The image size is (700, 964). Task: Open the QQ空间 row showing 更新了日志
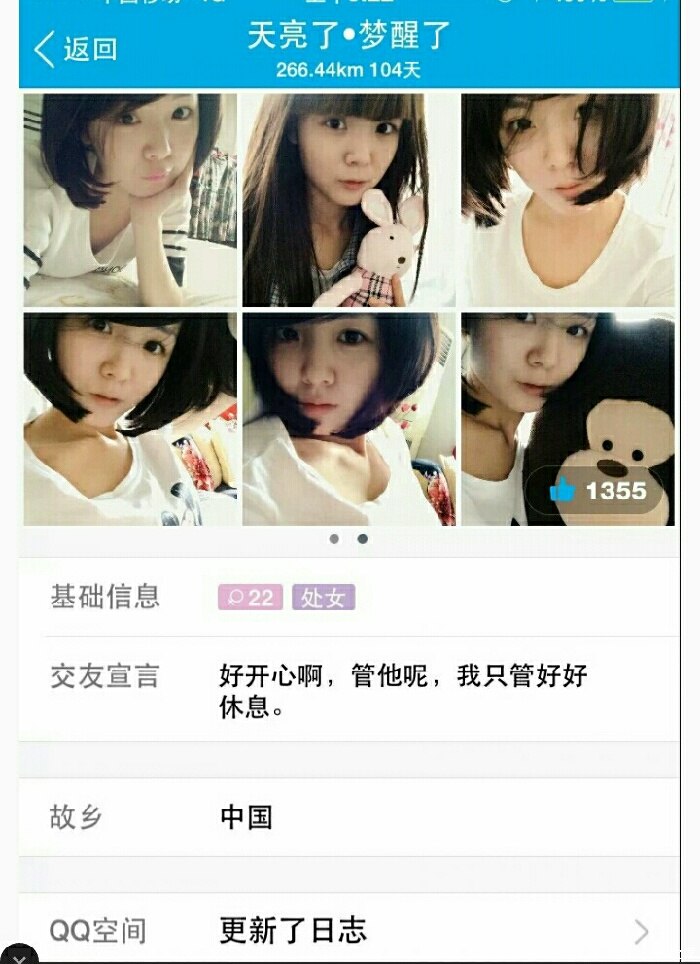click(349, 931)
